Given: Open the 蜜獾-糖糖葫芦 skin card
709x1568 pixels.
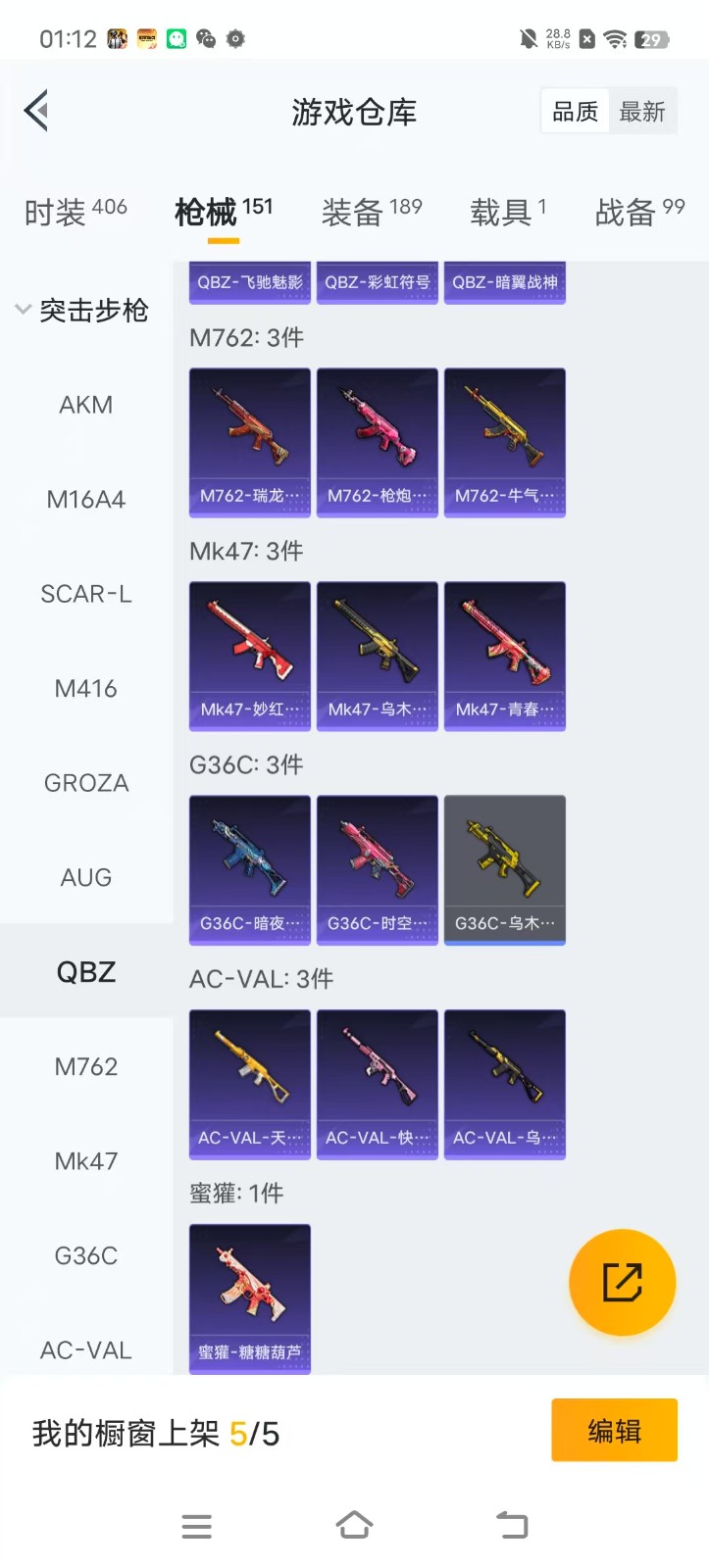Looking at the screenshot, I should click(x=250, y=1298).
